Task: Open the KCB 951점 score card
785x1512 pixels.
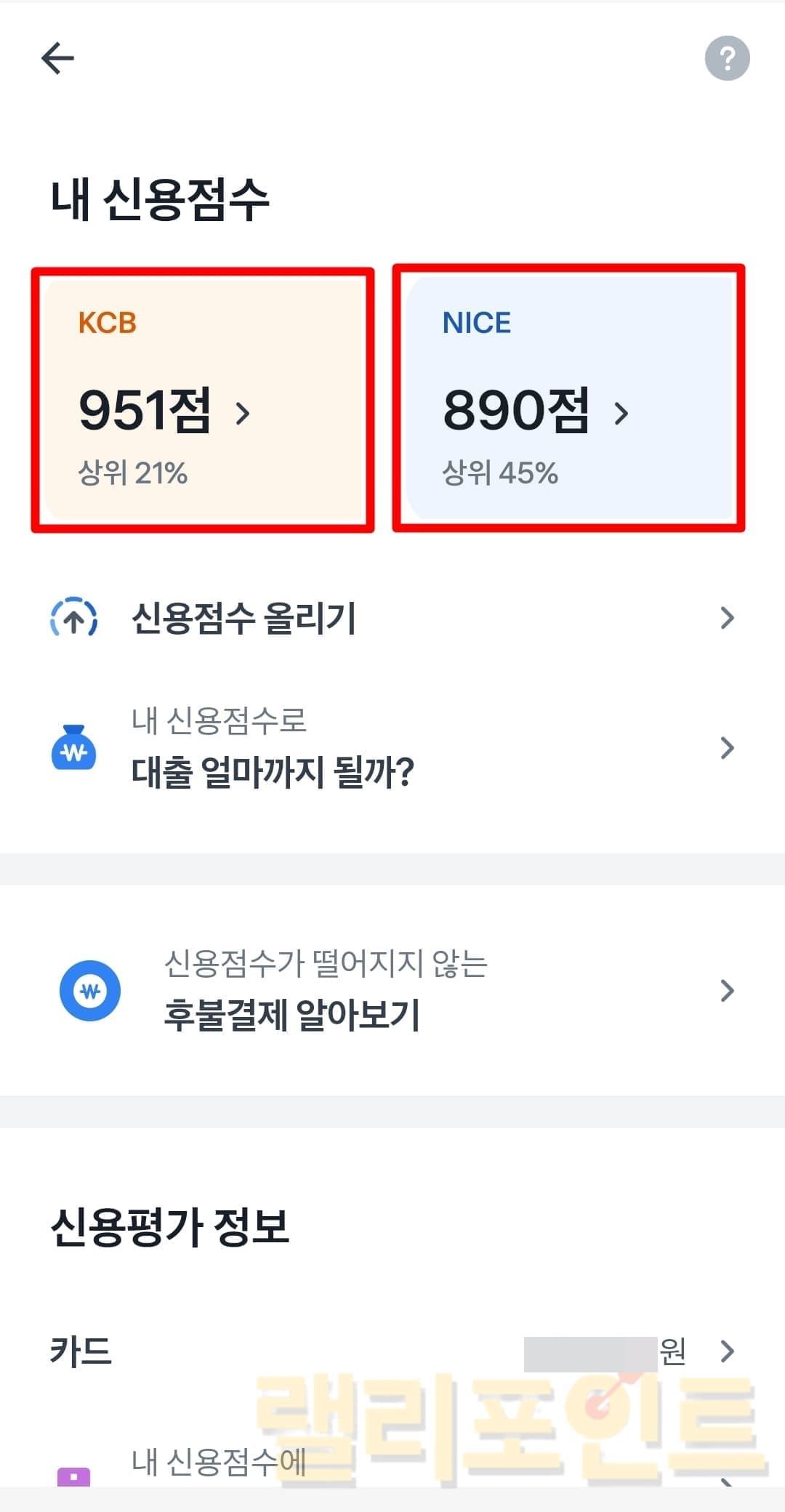Action: [203, 400]
